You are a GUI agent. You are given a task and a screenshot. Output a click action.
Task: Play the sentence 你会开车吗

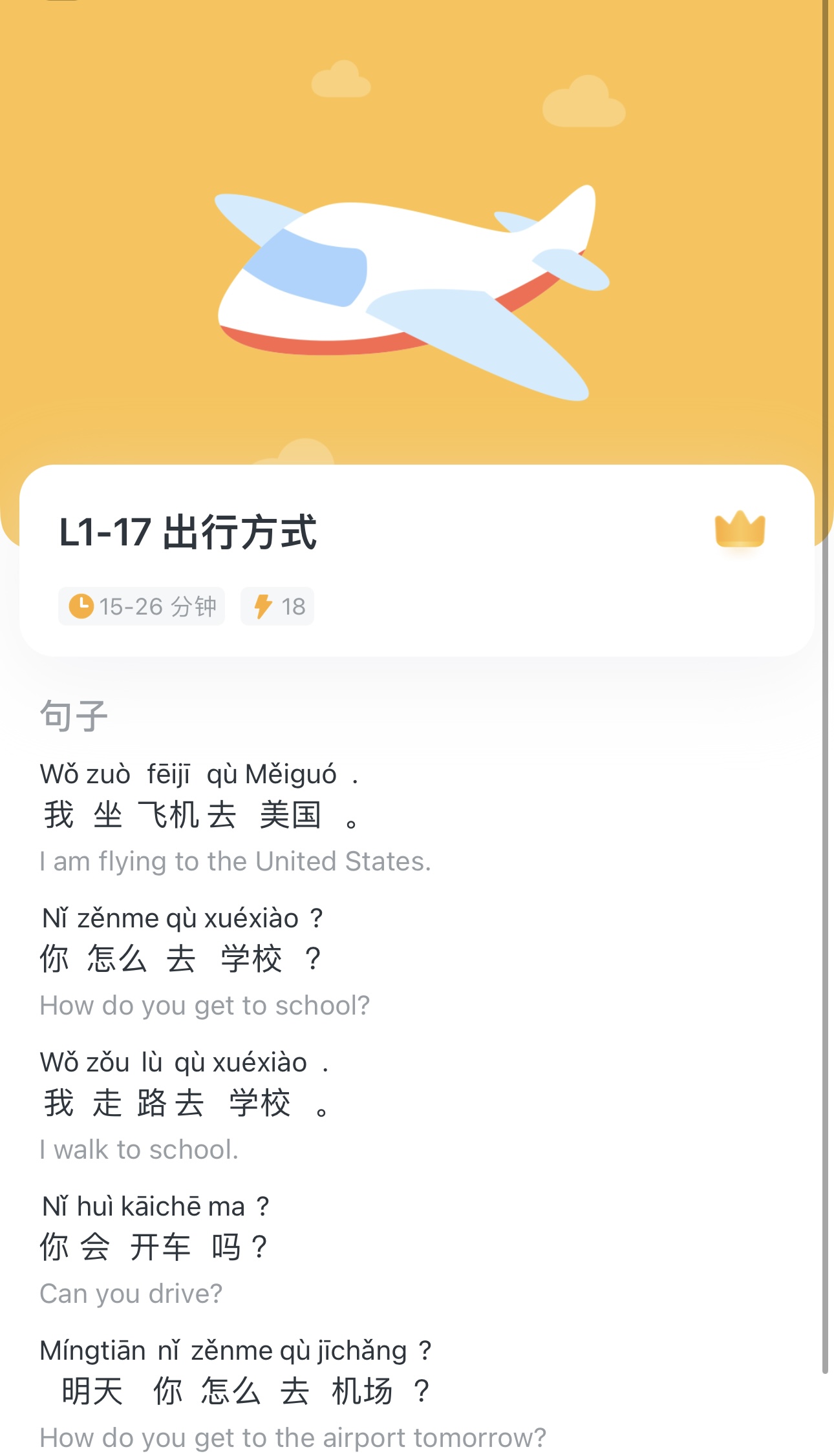[x=154, y=1247]
